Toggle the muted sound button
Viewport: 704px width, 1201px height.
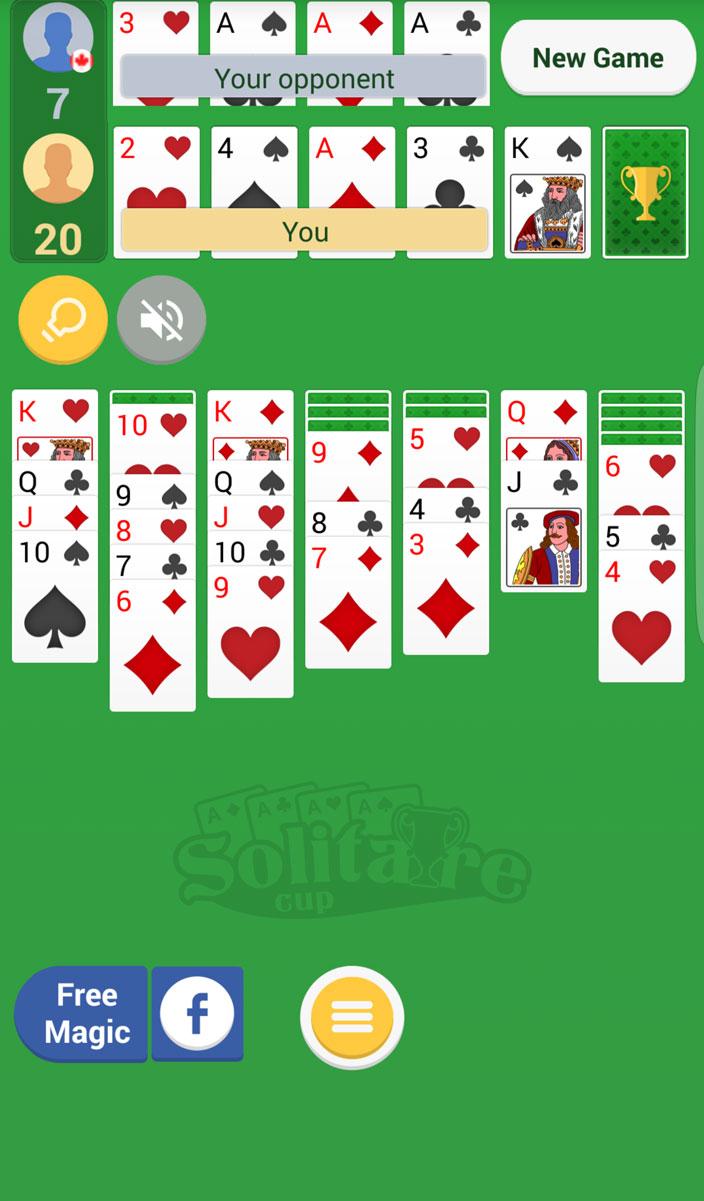point(161,320)
